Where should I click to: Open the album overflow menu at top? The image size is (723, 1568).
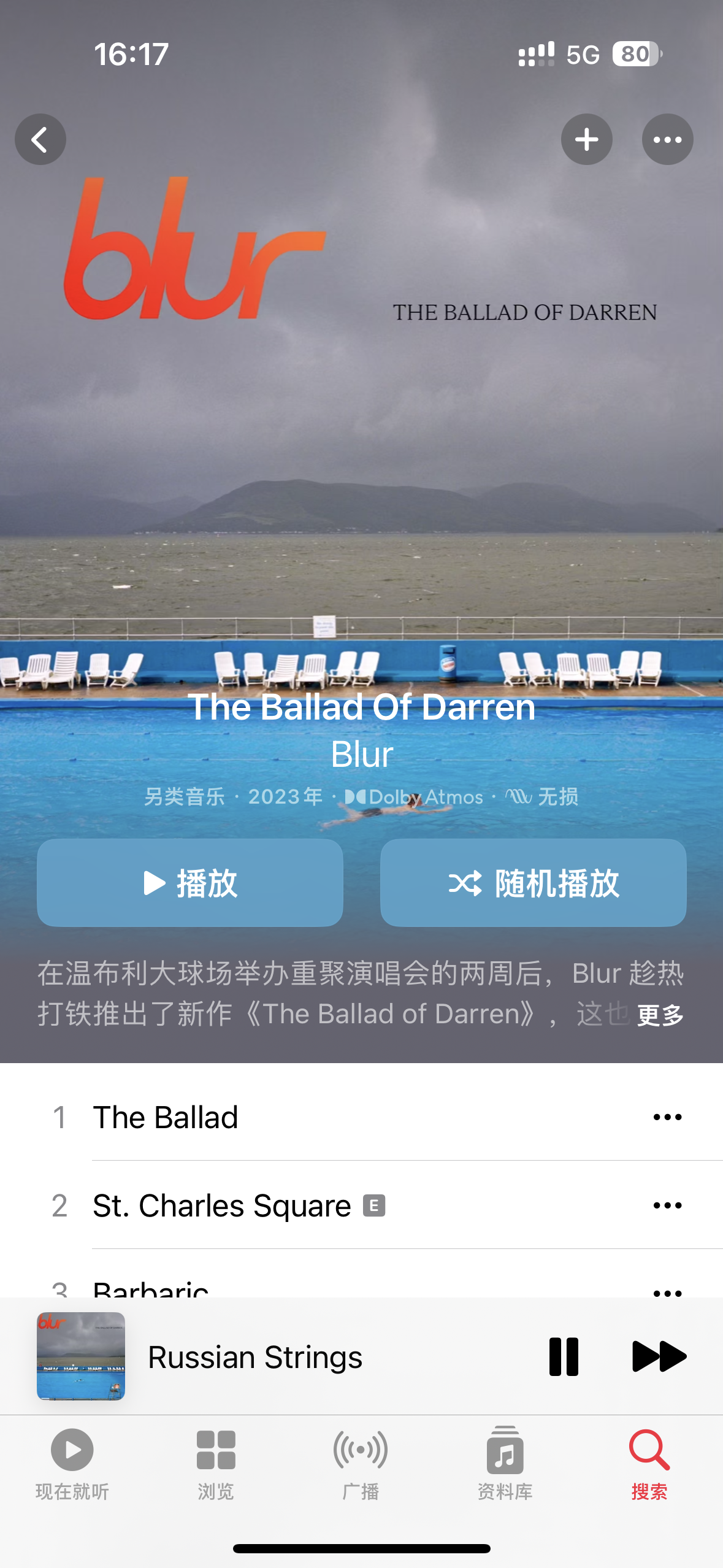pyautogui.click(x=667, y=139)
